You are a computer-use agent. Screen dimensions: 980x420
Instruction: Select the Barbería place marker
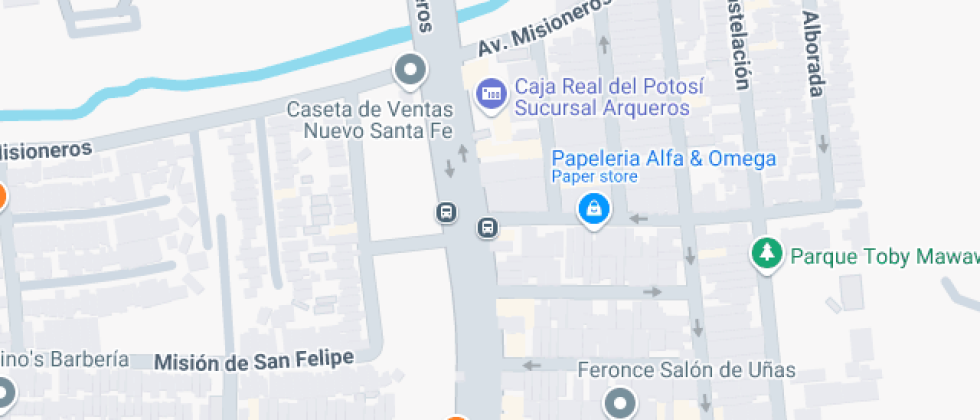[x=4, y=391]
